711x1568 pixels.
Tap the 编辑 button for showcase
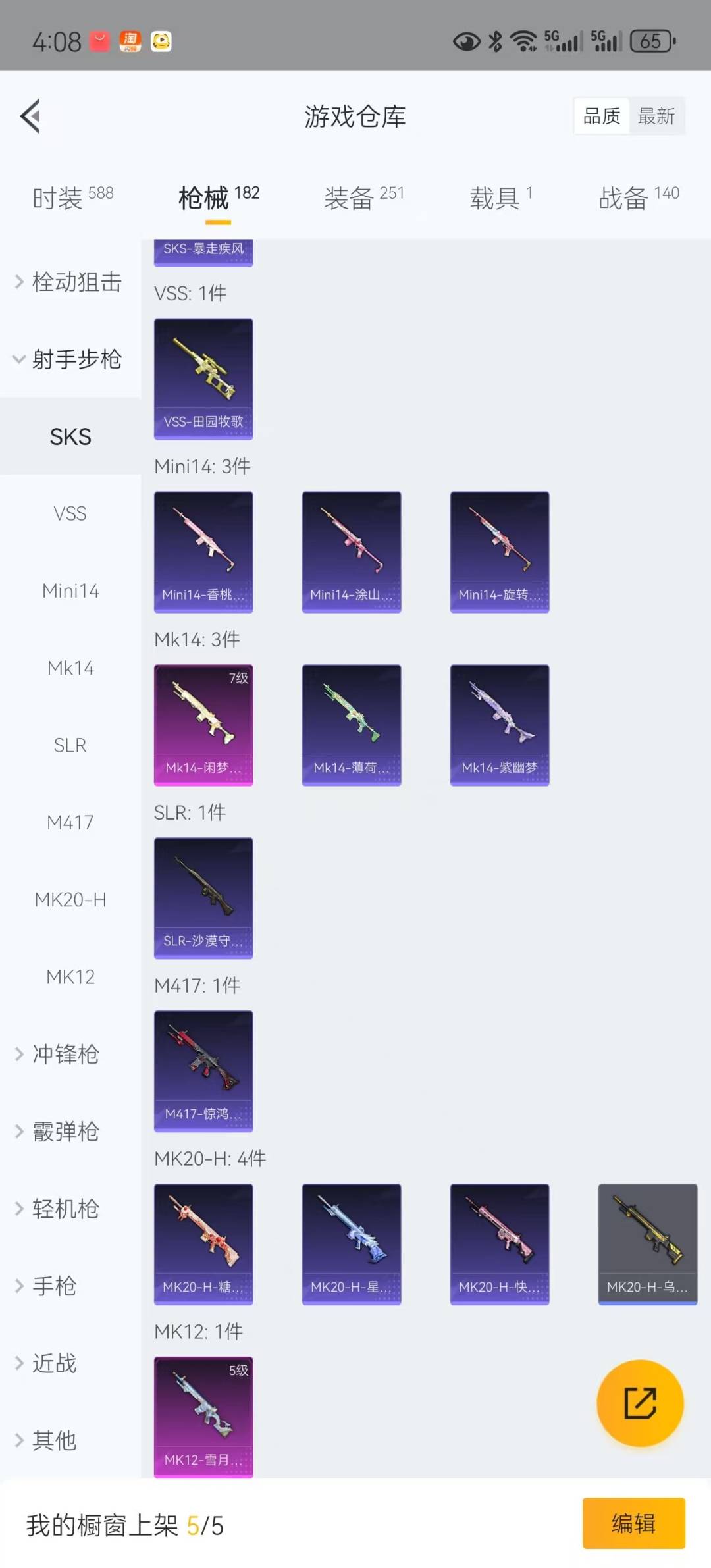point(633,1523)
